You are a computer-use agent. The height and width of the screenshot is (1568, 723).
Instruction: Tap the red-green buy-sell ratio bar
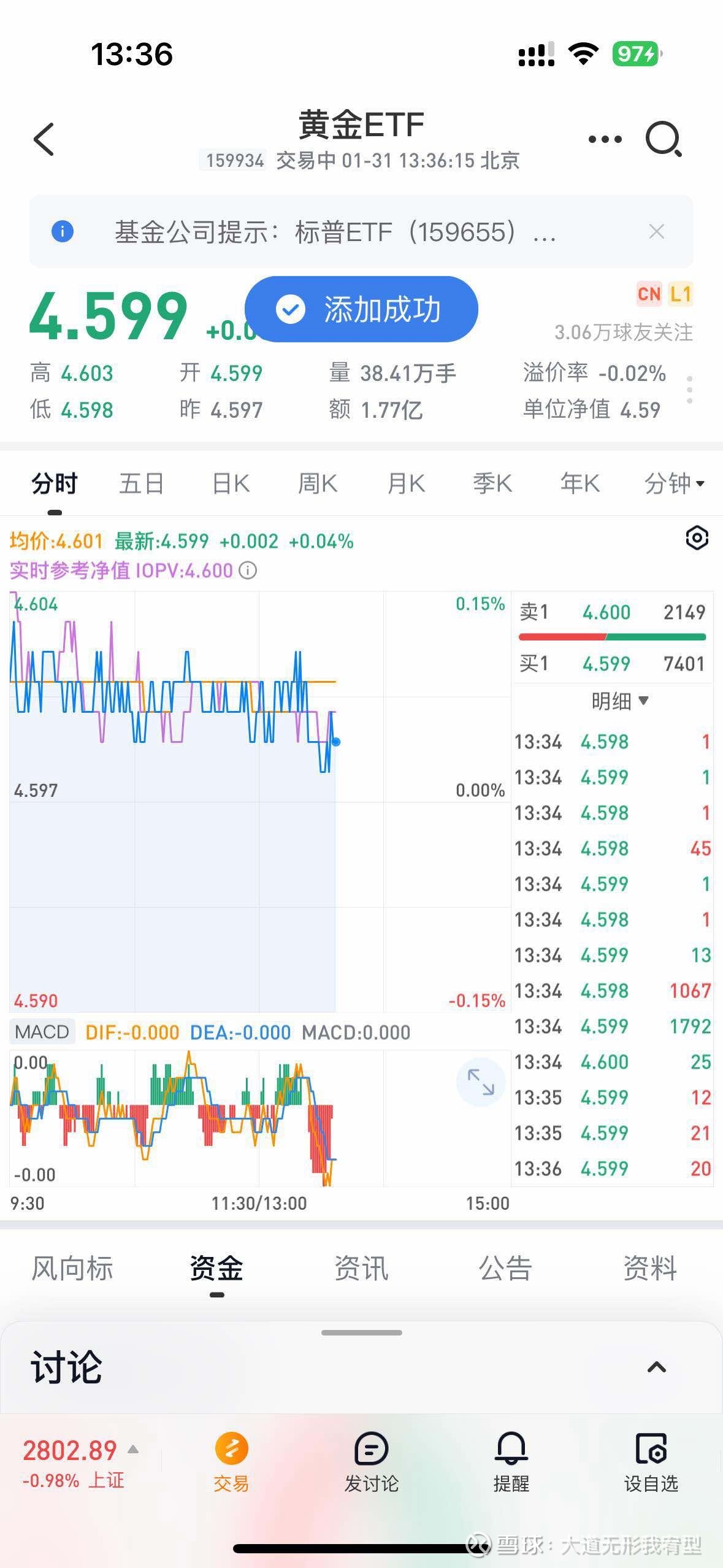point(613,637)
